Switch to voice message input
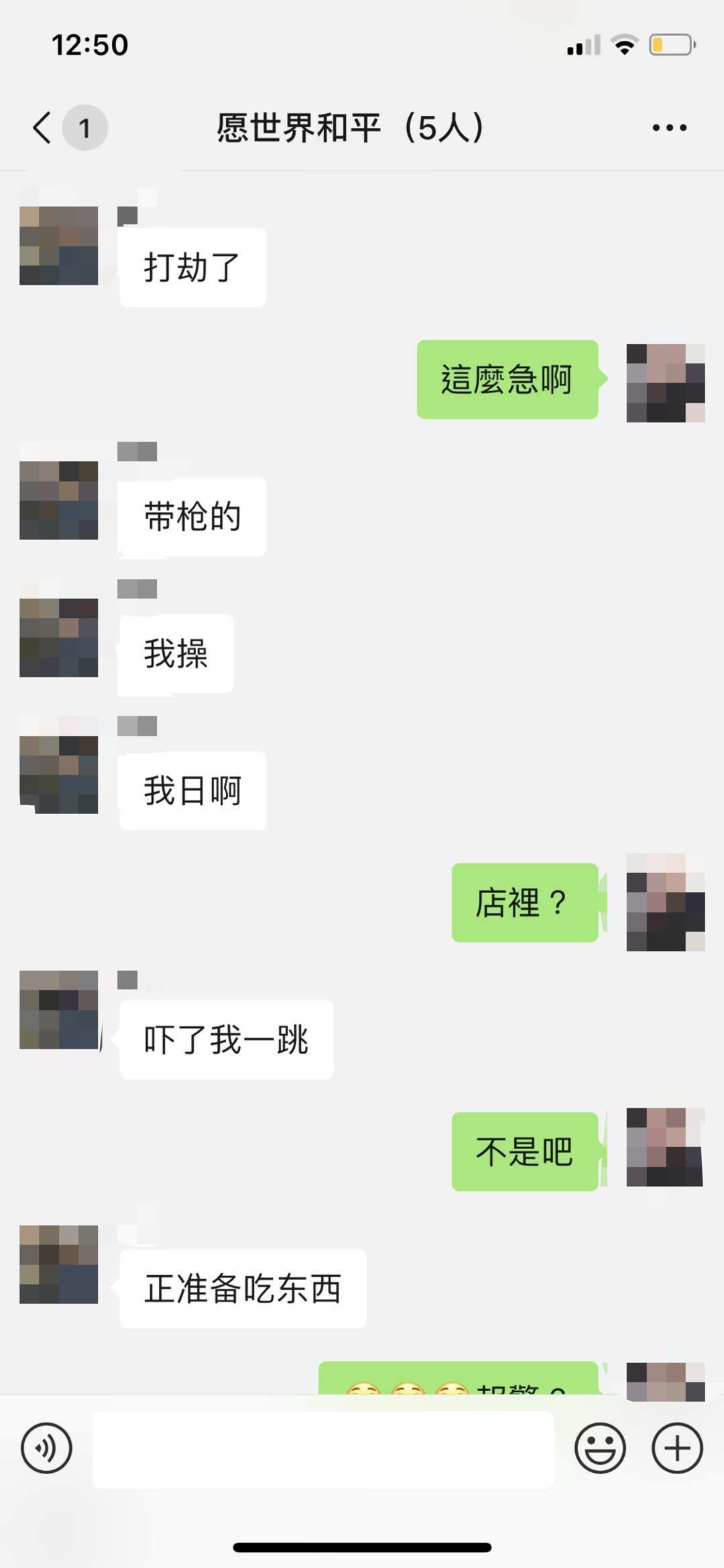Viewport: 724px width, 1568px height. (x=46, y=1447)
